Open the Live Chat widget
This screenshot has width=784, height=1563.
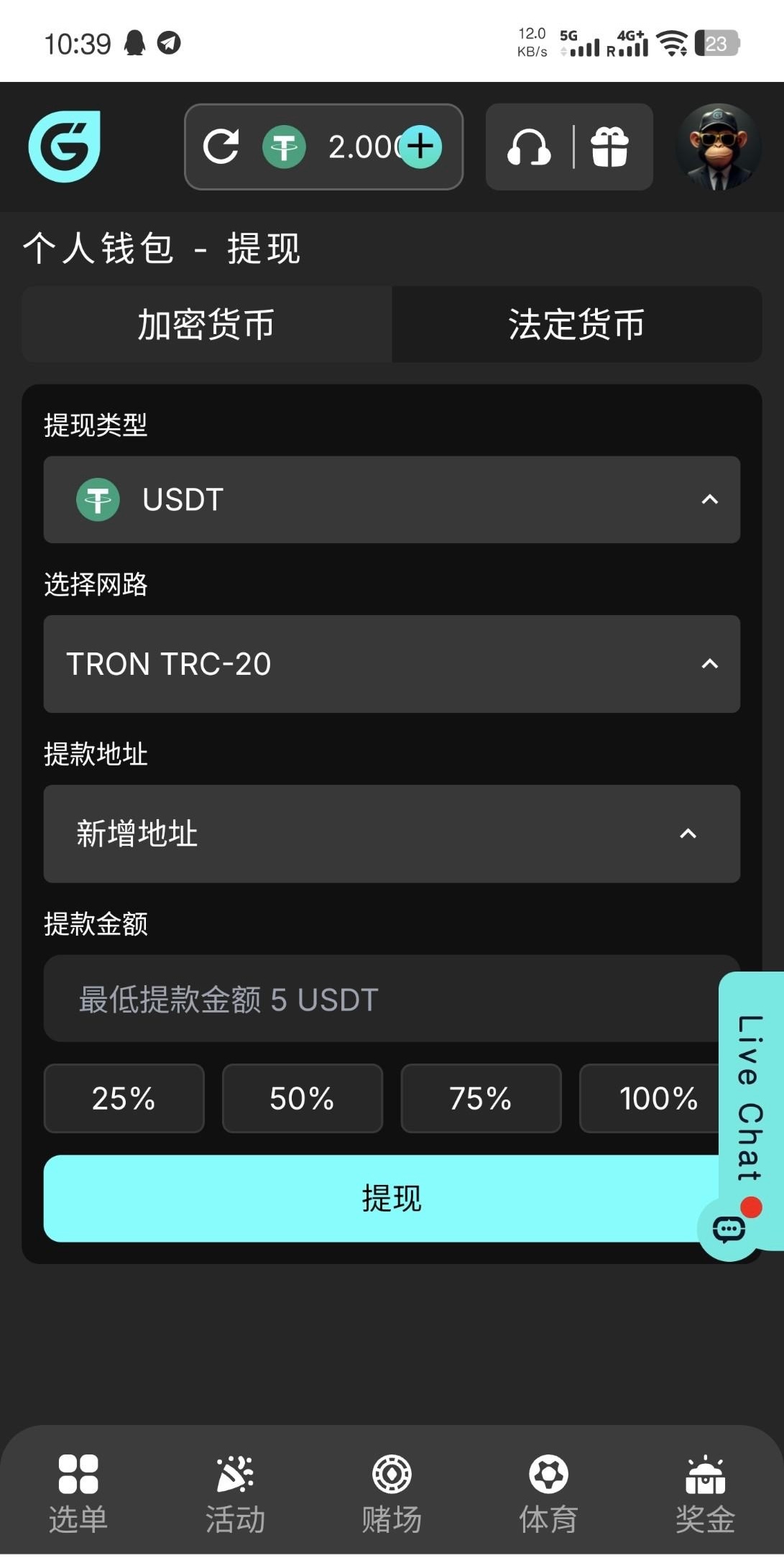[x=748, y=1099]
